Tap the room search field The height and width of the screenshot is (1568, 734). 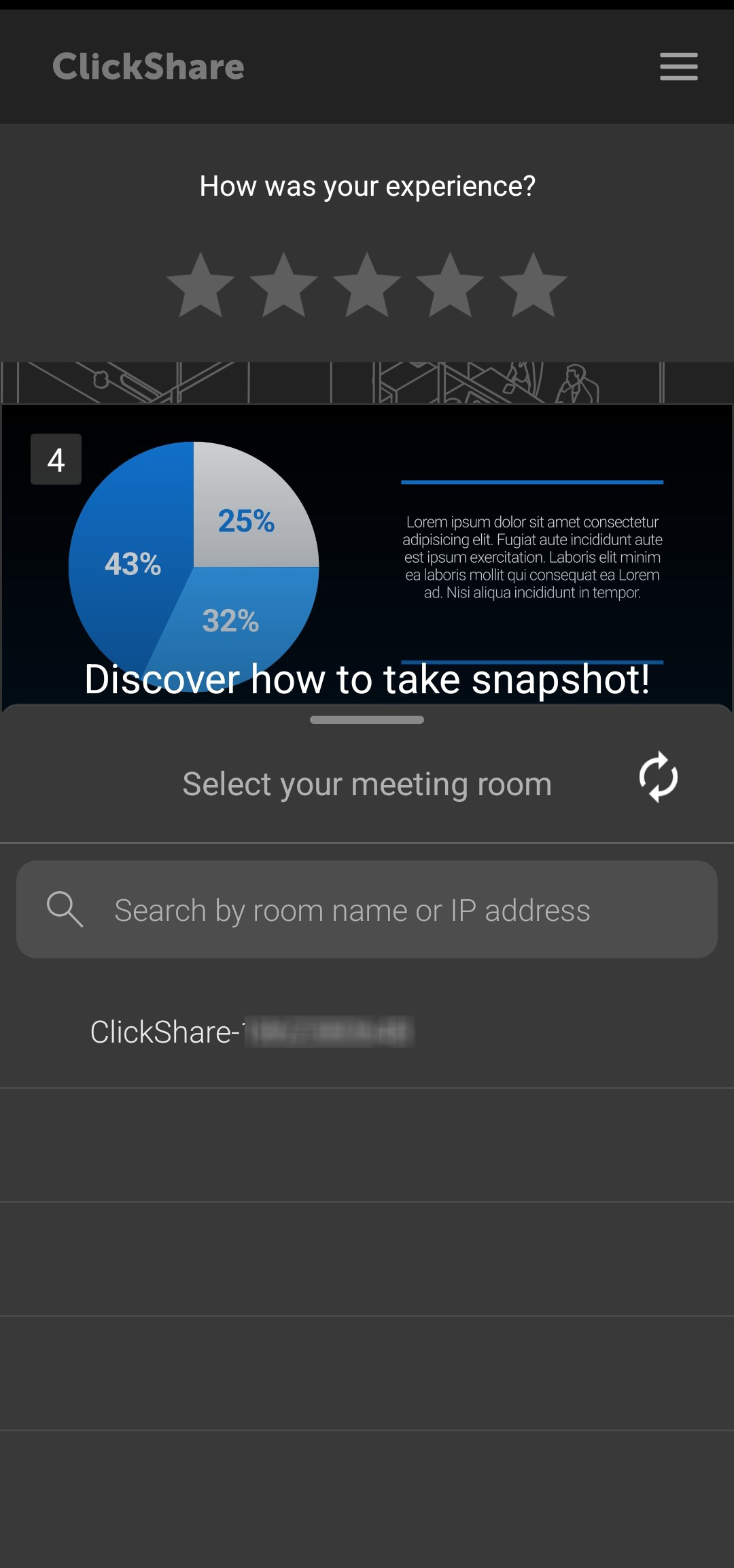[367, 909]
